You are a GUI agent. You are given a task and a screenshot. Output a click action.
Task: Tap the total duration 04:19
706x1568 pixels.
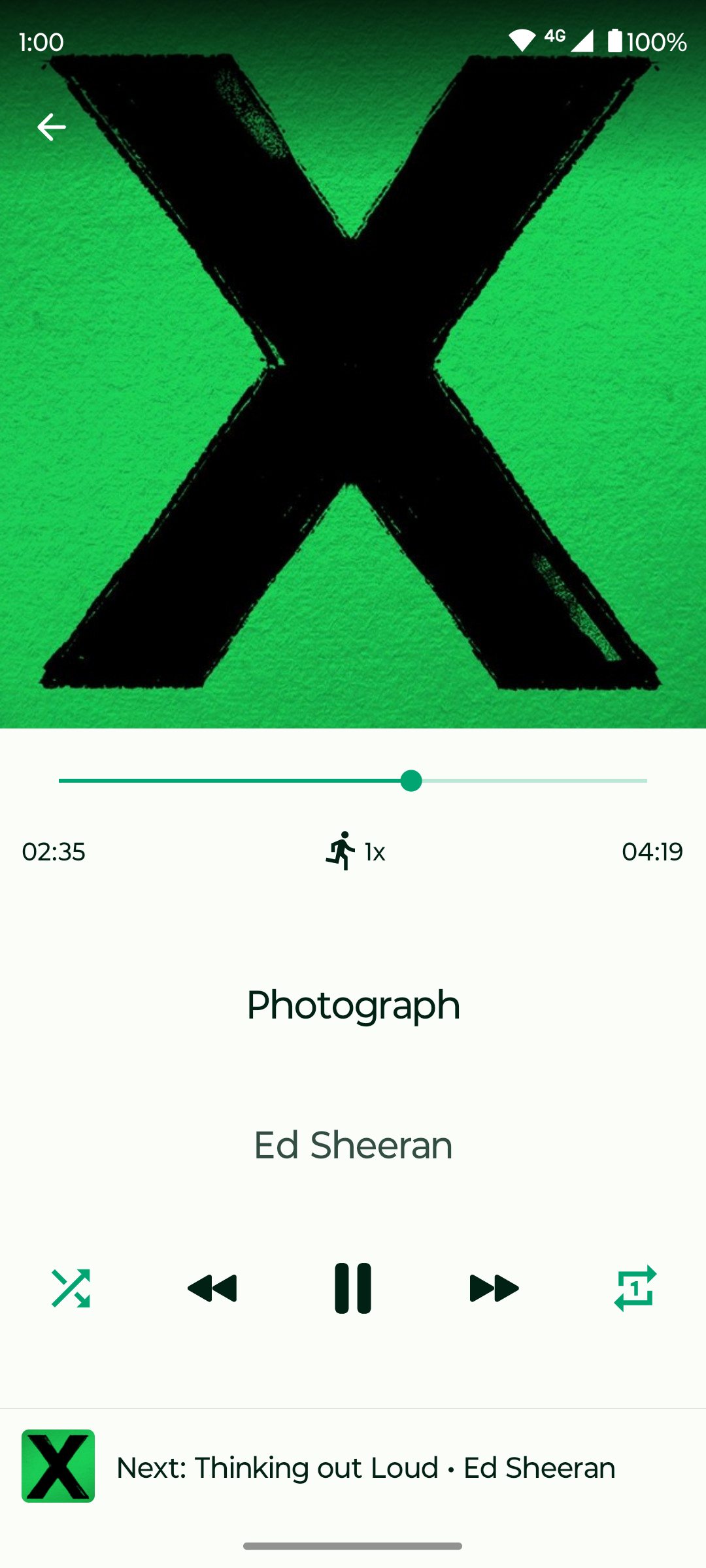tap(653, 851)
